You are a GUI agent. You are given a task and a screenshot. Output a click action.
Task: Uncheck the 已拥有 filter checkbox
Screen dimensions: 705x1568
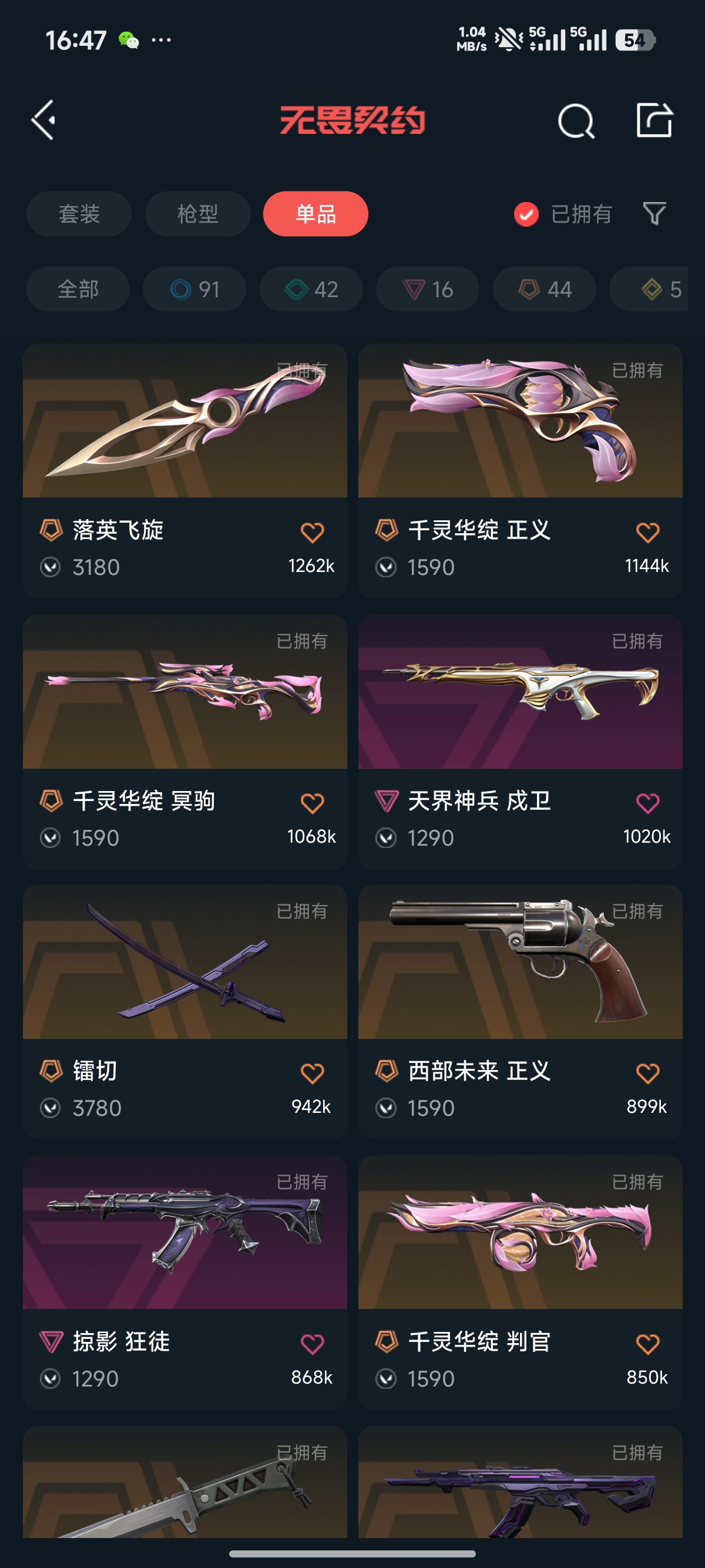coord(526,214)
